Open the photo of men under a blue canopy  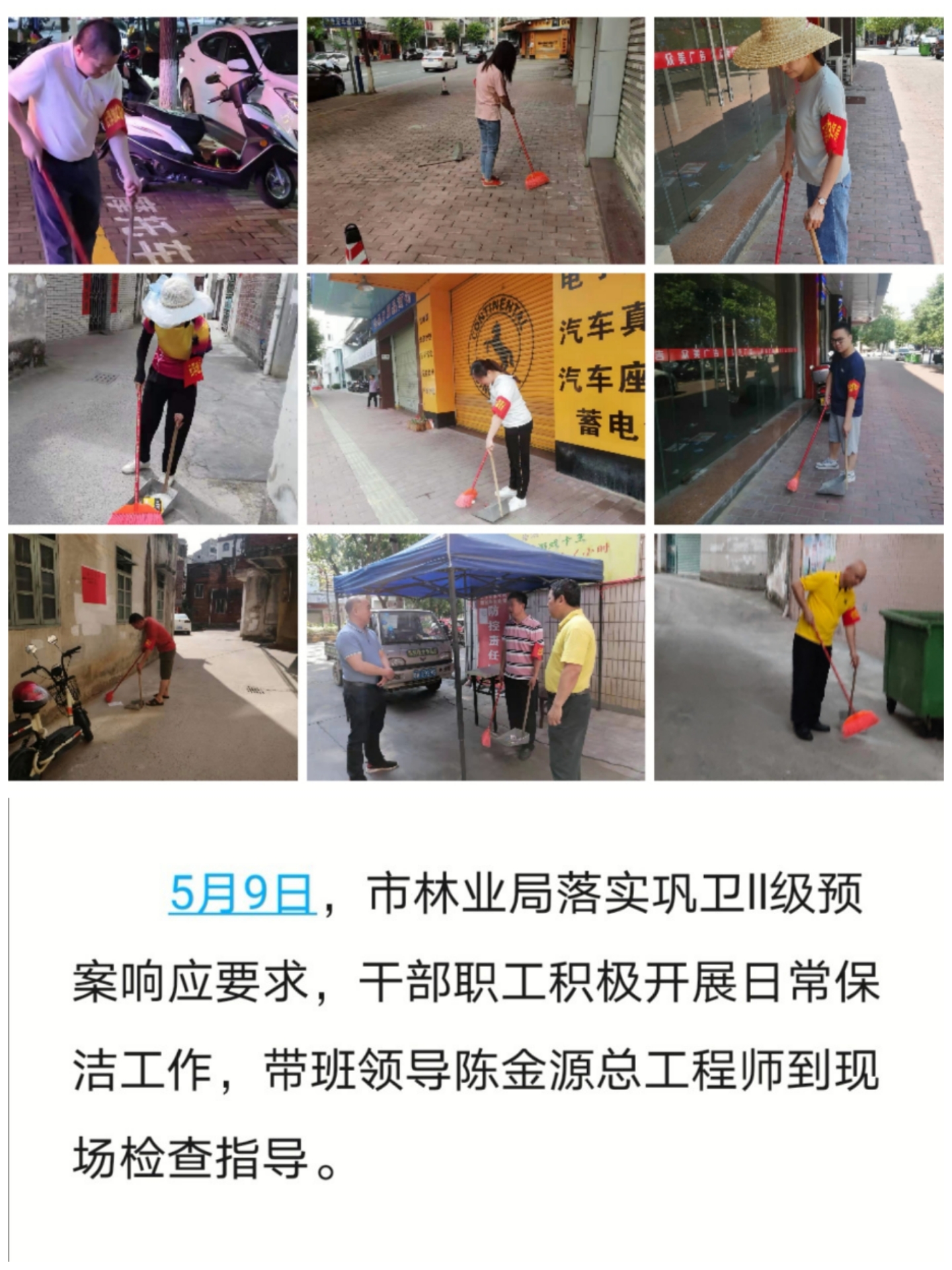(475, 657)
